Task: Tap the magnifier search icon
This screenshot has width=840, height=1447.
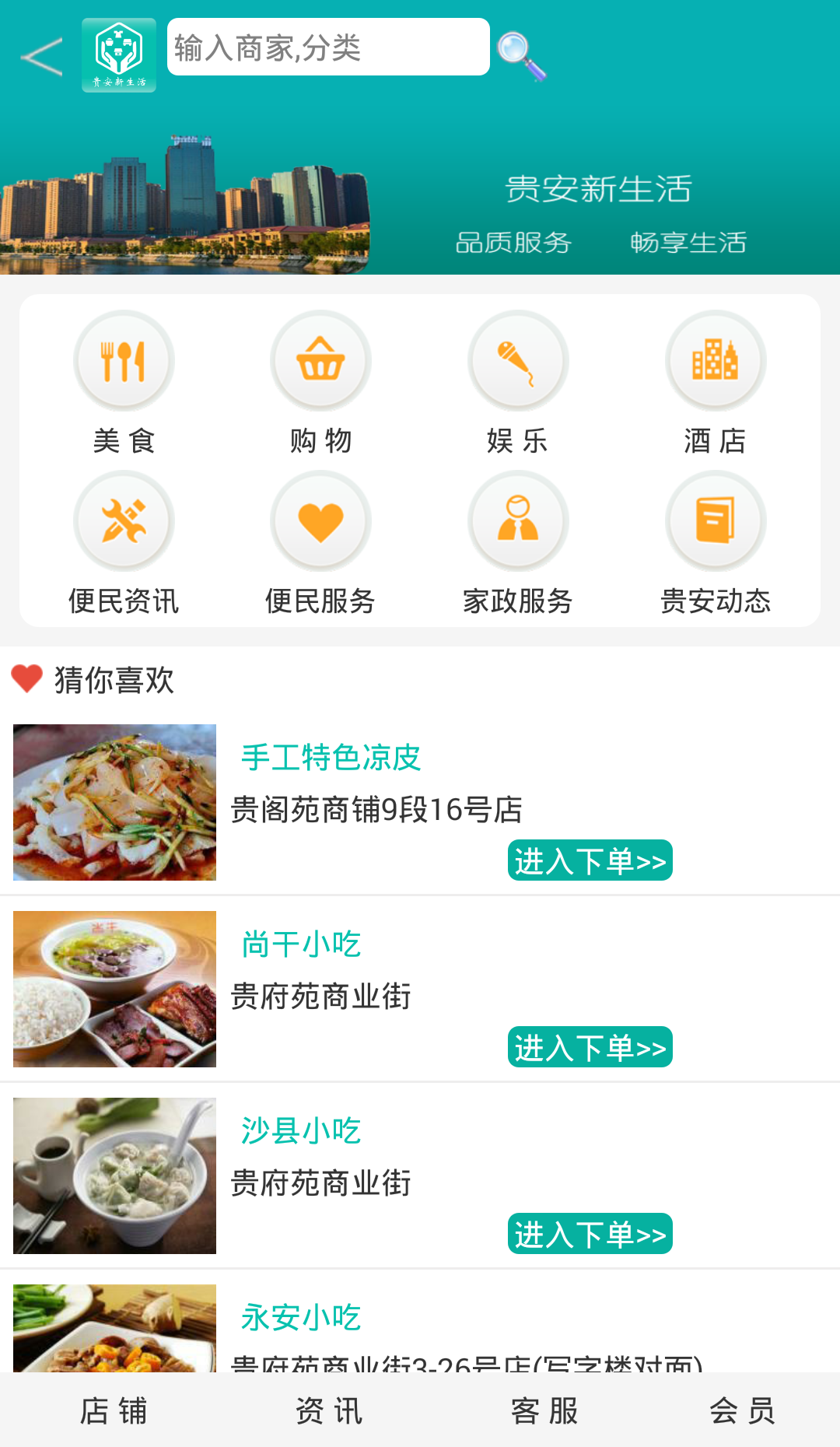Action: pyautogui.click(x=521, y=56)
